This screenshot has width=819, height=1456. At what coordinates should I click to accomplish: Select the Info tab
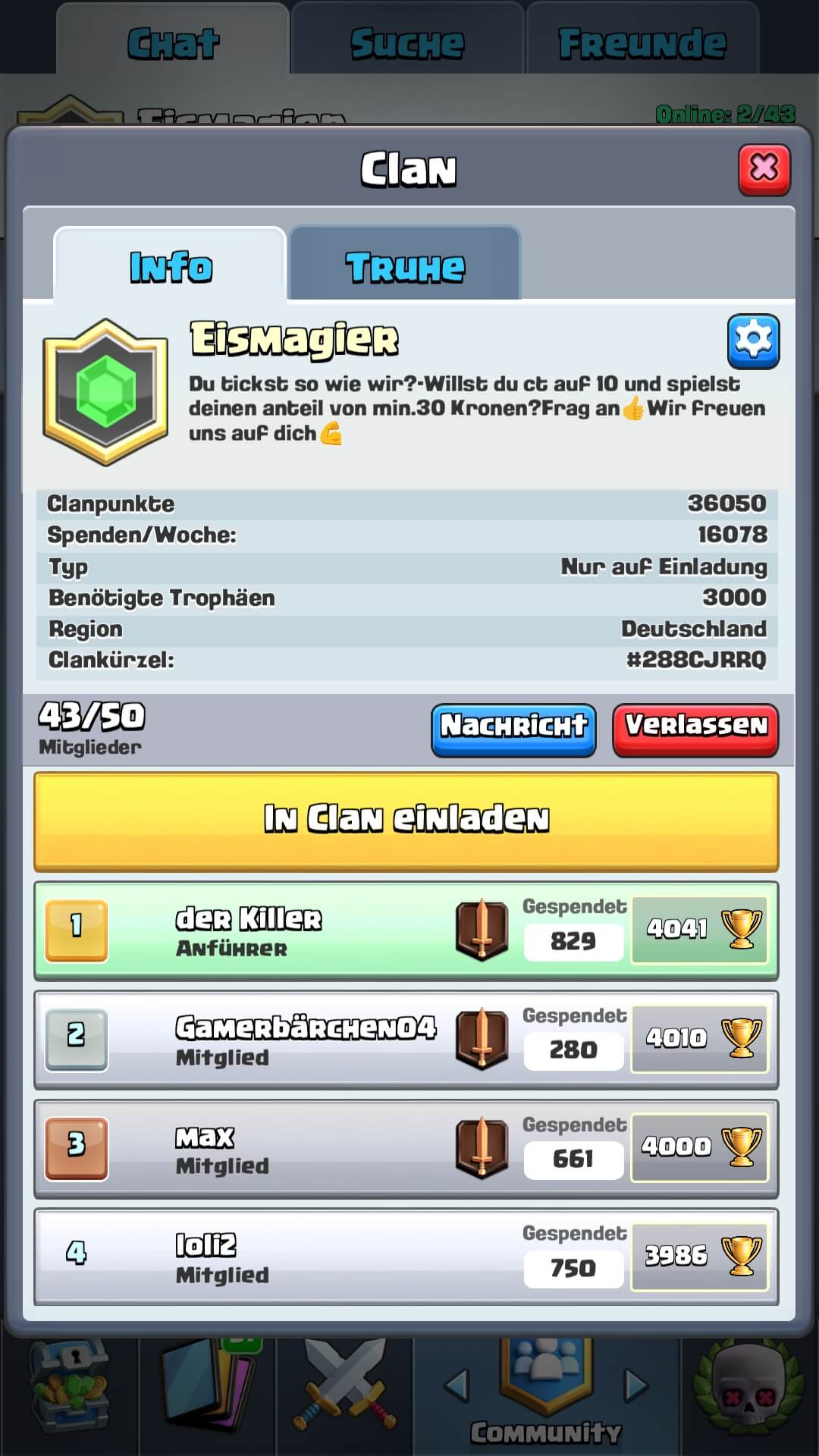pyautogui.click(x=170, y=266)
